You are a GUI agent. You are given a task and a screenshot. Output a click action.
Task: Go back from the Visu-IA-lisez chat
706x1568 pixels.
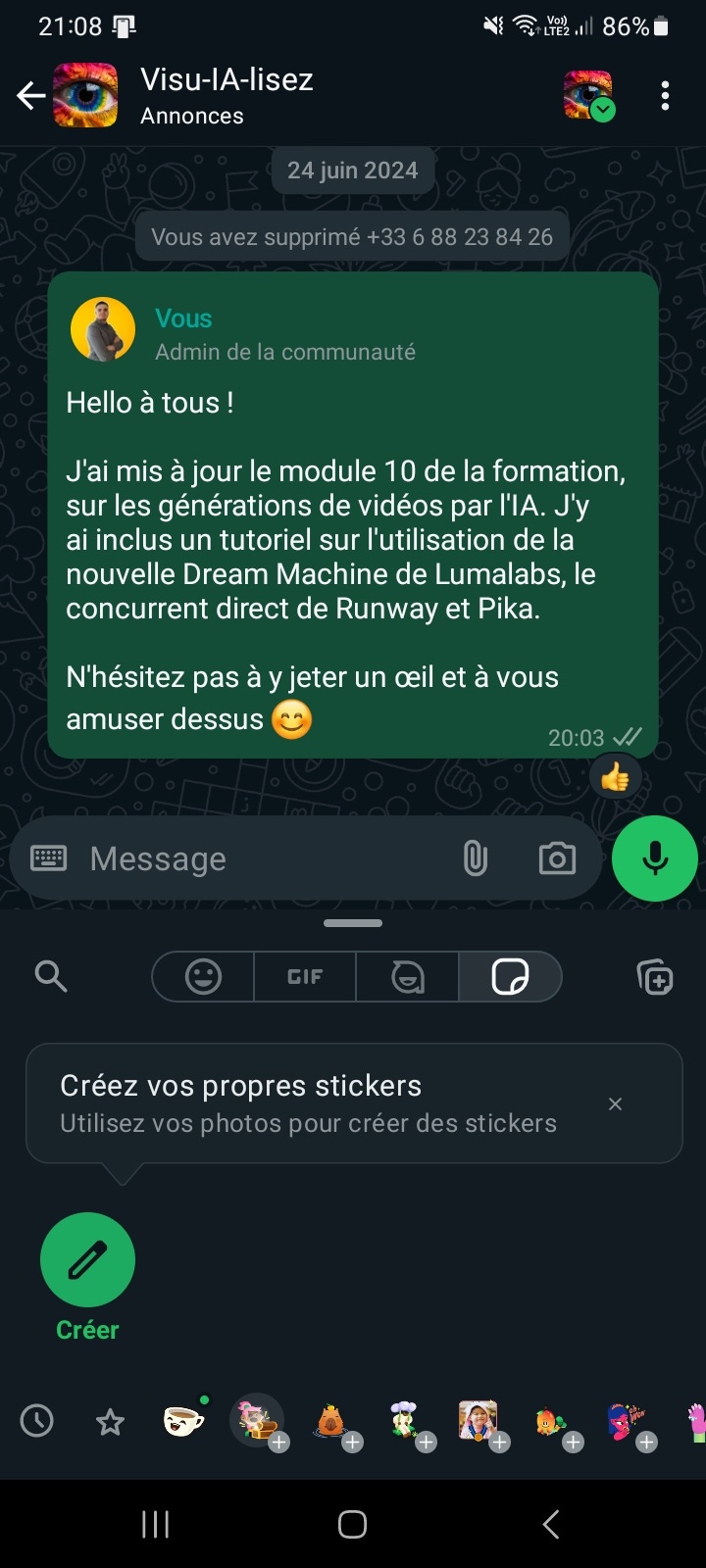tap(31, 95)
